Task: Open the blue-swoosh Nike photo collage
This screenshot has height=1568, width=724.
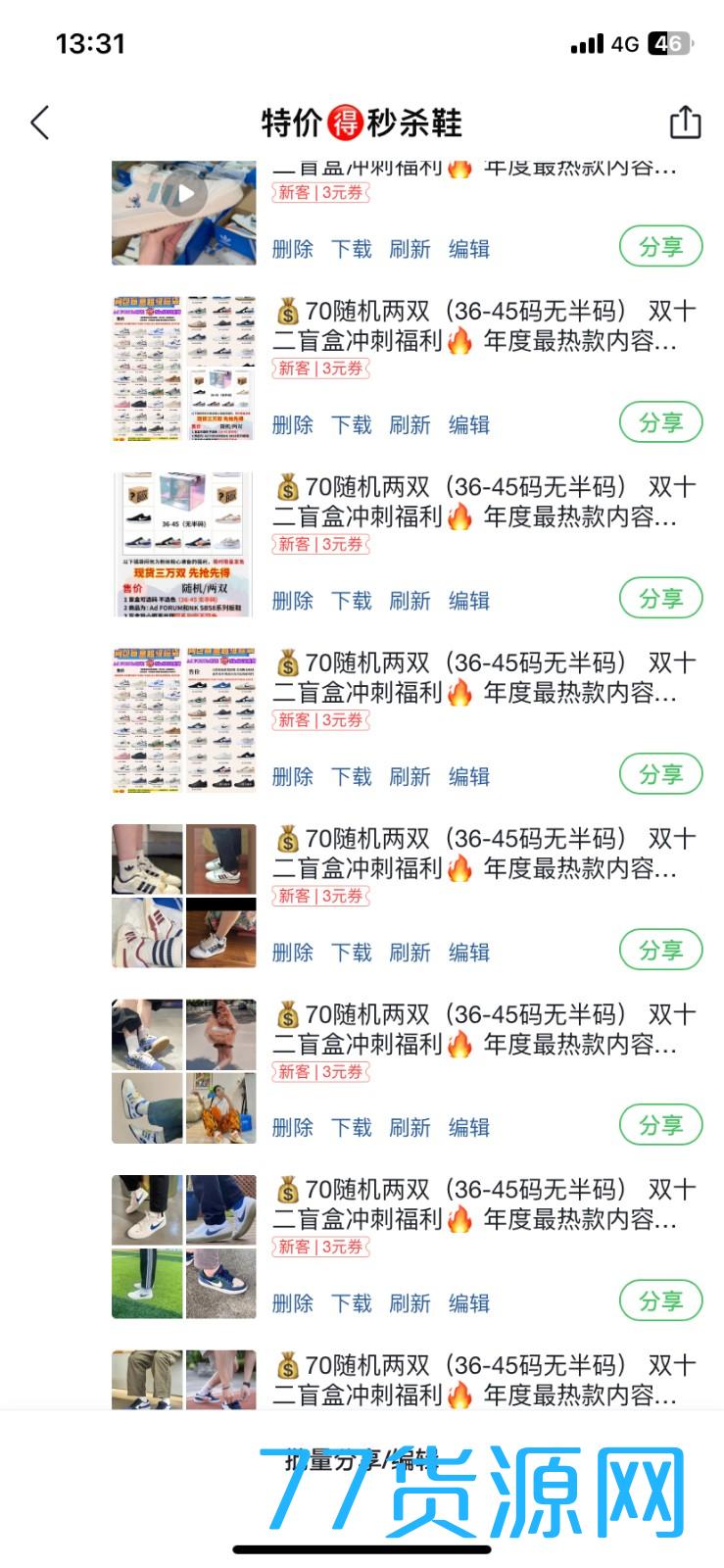Action: pos(184,1247)
